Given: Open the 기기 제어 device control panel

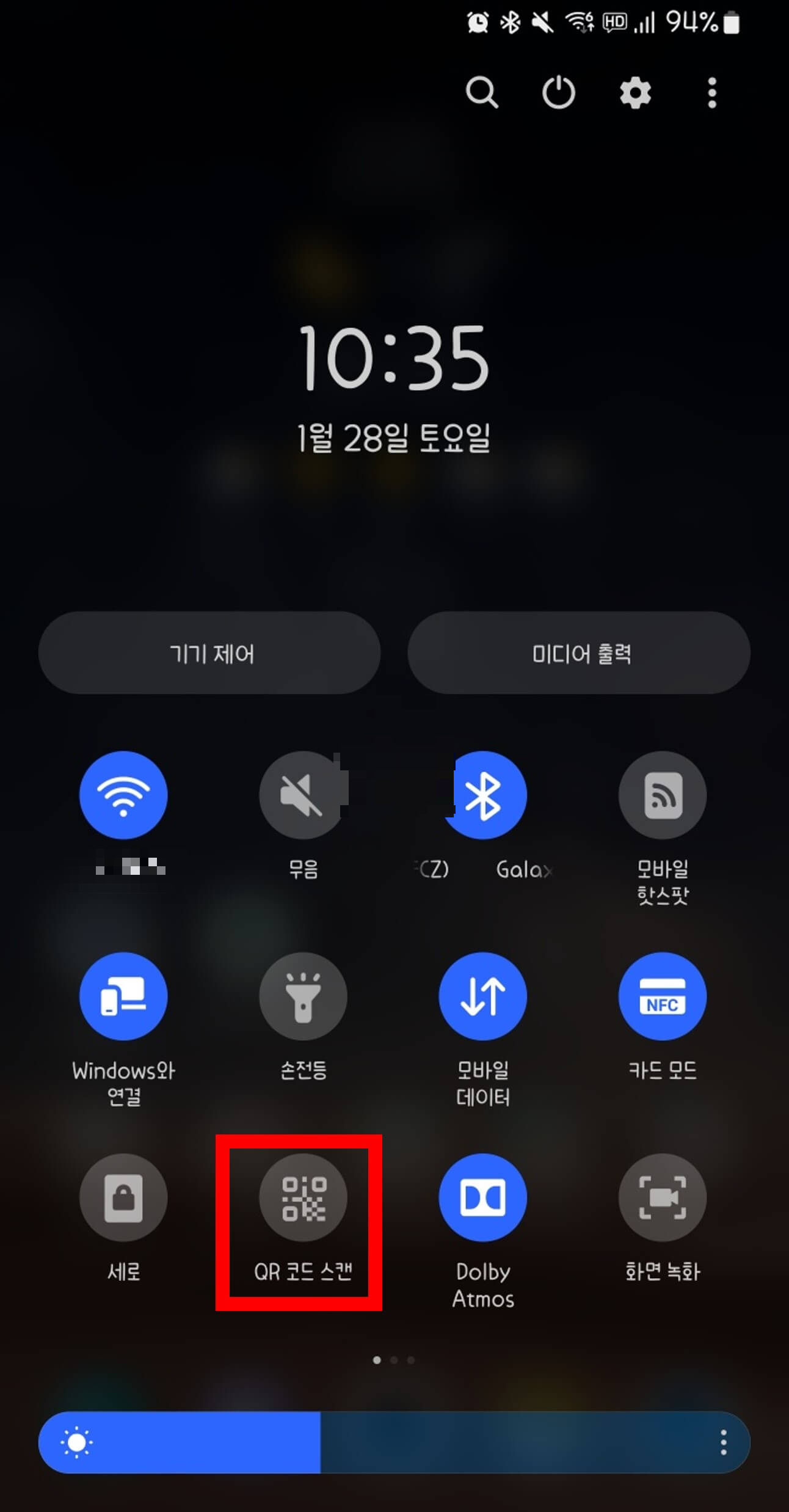Looking at the screenshot, I should click(209, 652).
